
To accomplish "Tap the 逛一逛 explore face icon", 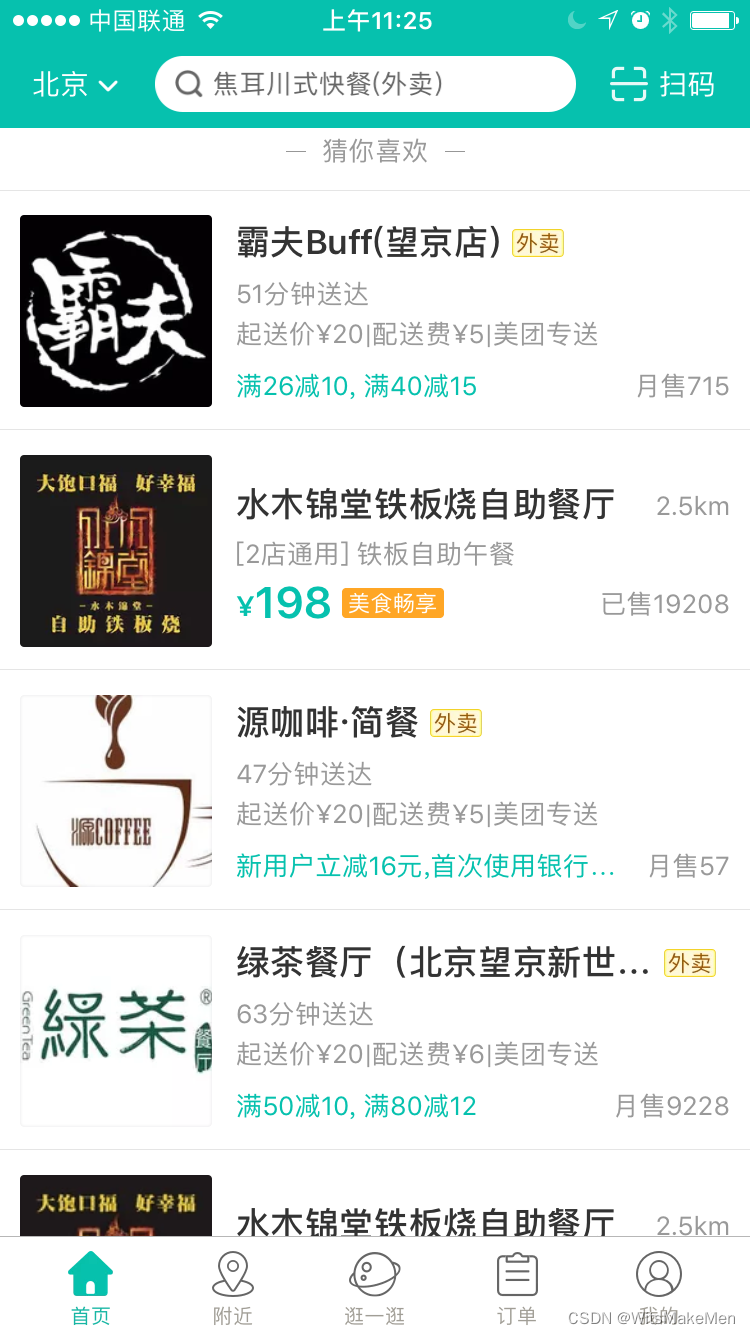I will coord(374,1276).
